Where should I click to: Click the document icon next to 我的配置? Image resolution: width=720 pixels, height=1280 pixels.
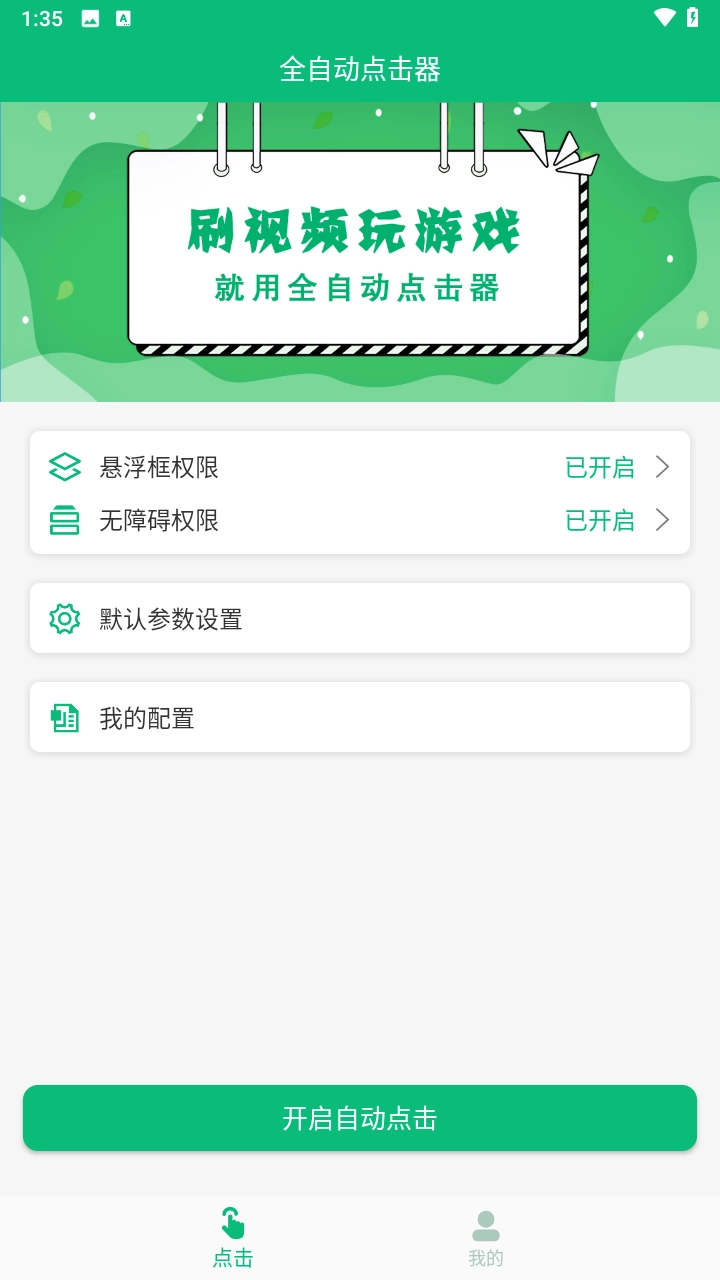(x=64, y=717)
